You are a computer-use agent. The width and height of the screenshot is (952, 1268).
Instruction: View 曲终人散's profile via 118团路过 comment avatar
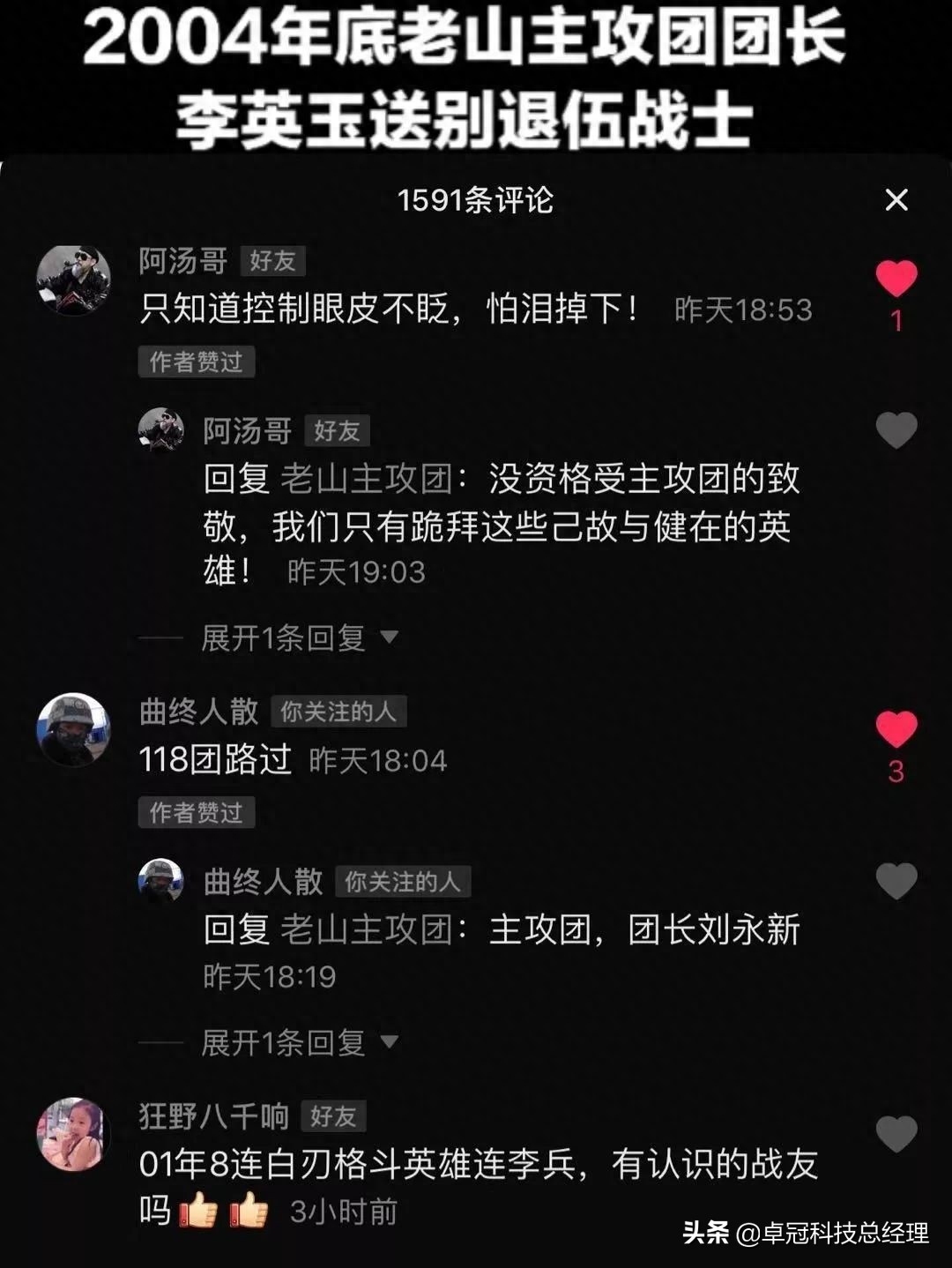coord(73,730)
